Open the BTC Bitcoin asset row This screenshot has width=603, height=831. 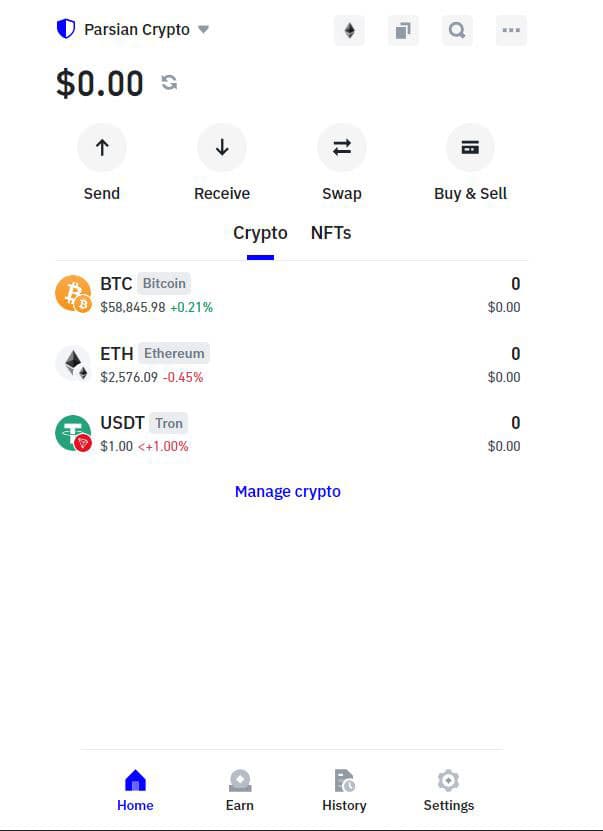288,295
